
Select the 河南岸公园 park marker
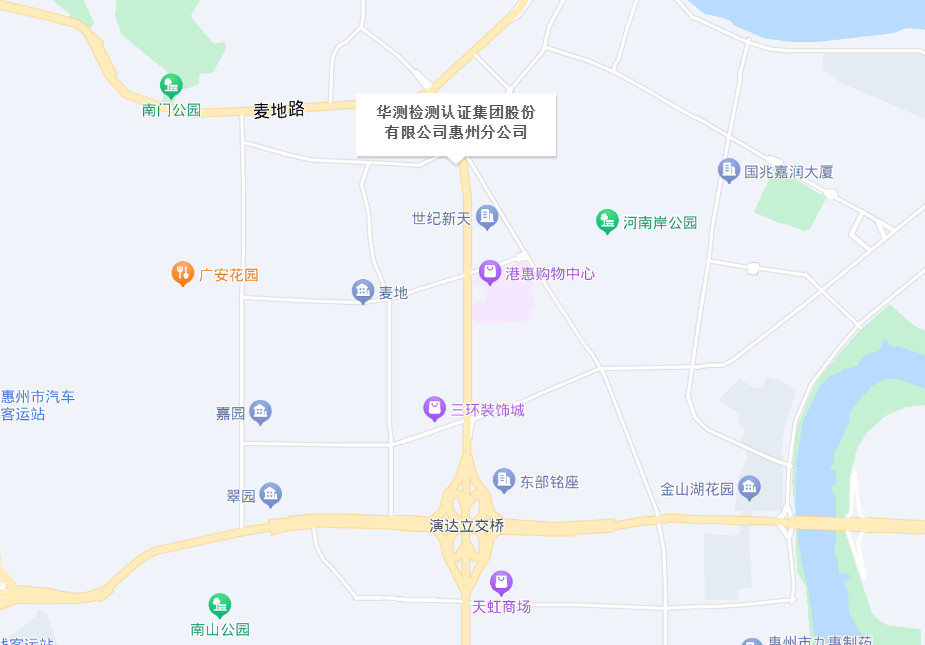tap(607, 221)
